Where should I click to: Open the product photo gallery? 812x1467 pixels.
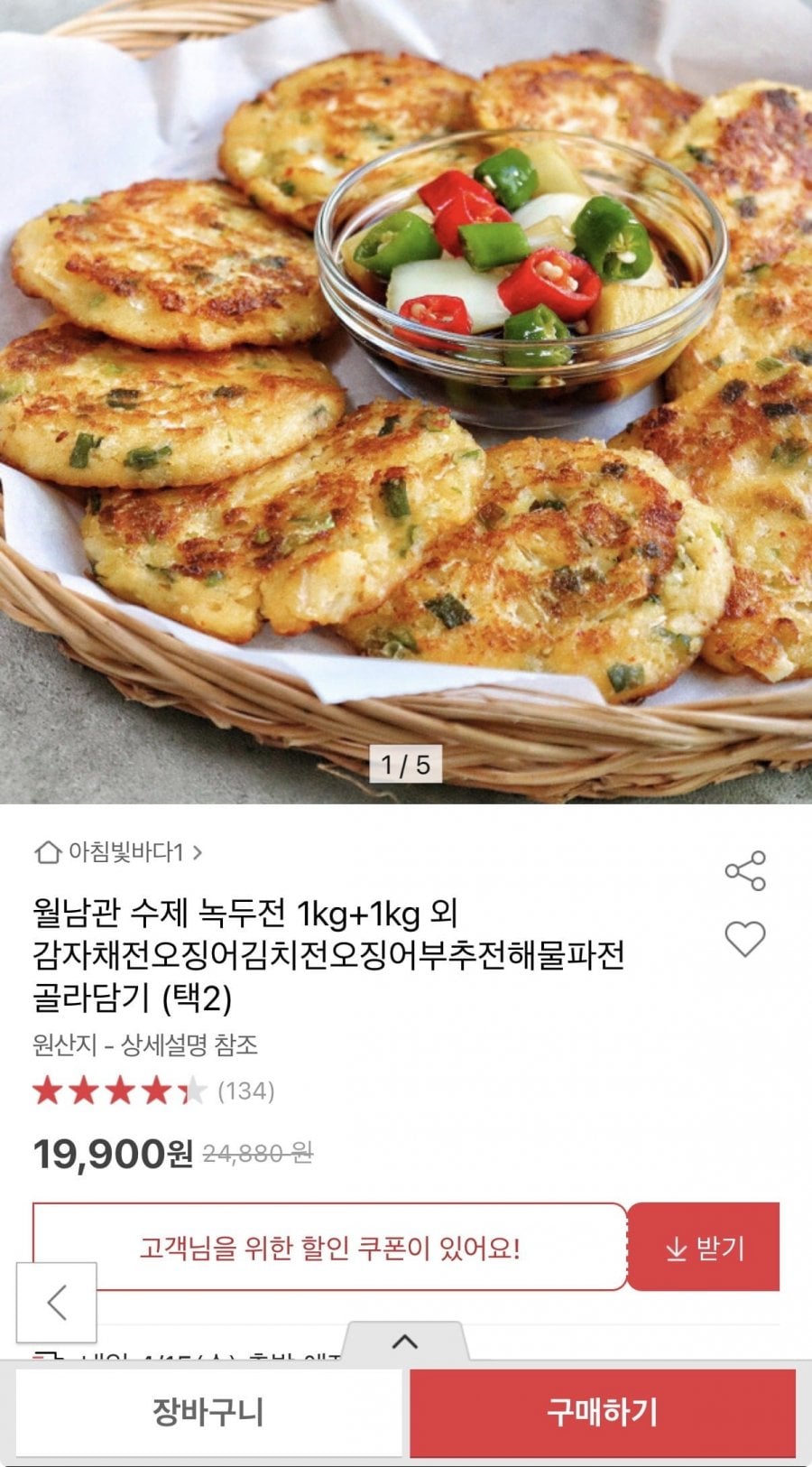[406, 397]
